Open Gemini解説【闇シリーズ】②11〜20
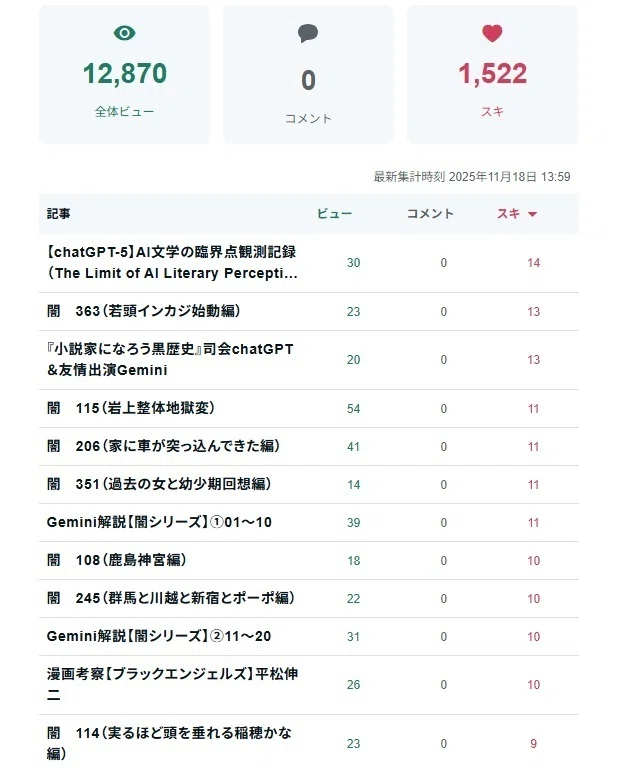Screen dimensions: 619x768 click(159, 636)
